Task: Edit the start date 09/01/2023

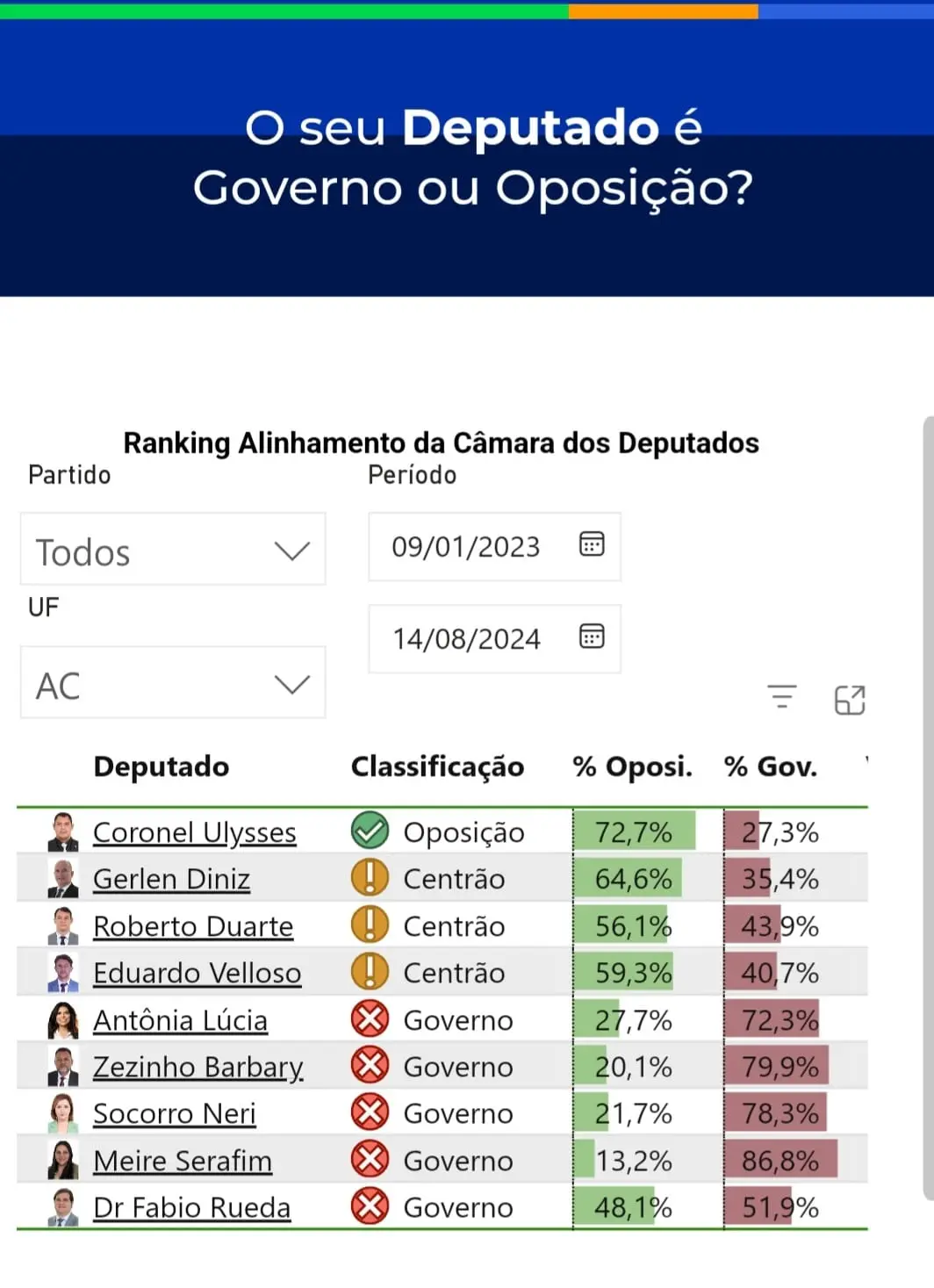Action: [465, 547]
